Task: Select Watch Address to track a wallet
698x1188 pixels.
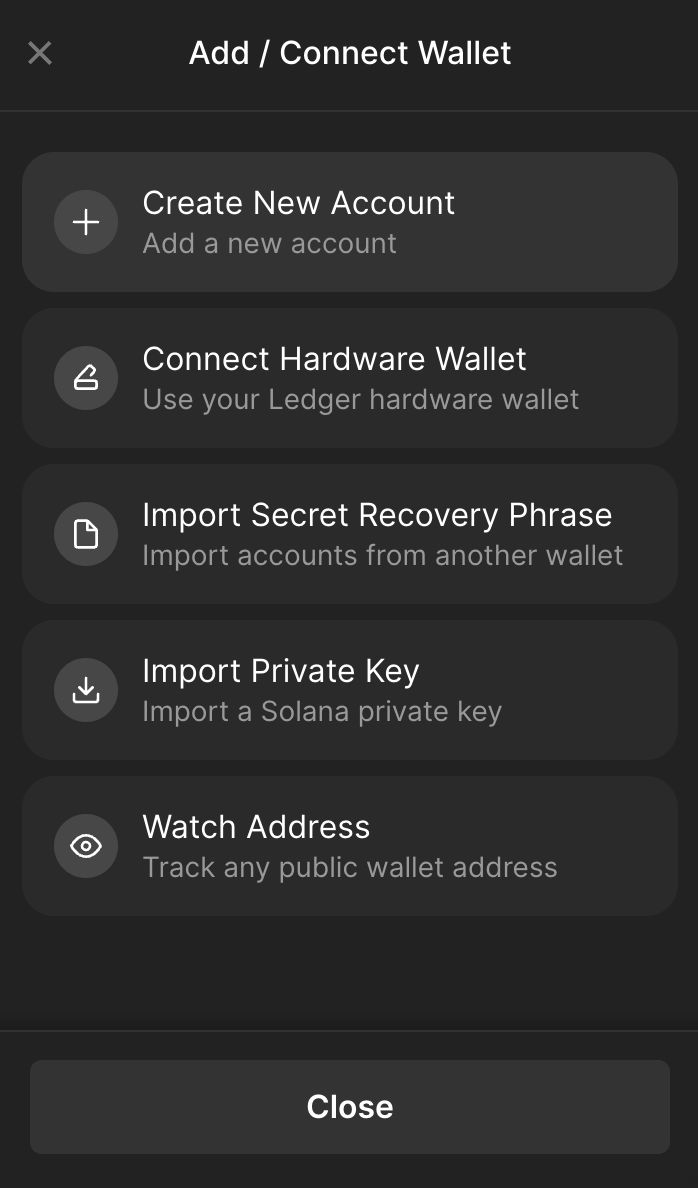Action: click(x=349, y=846)
